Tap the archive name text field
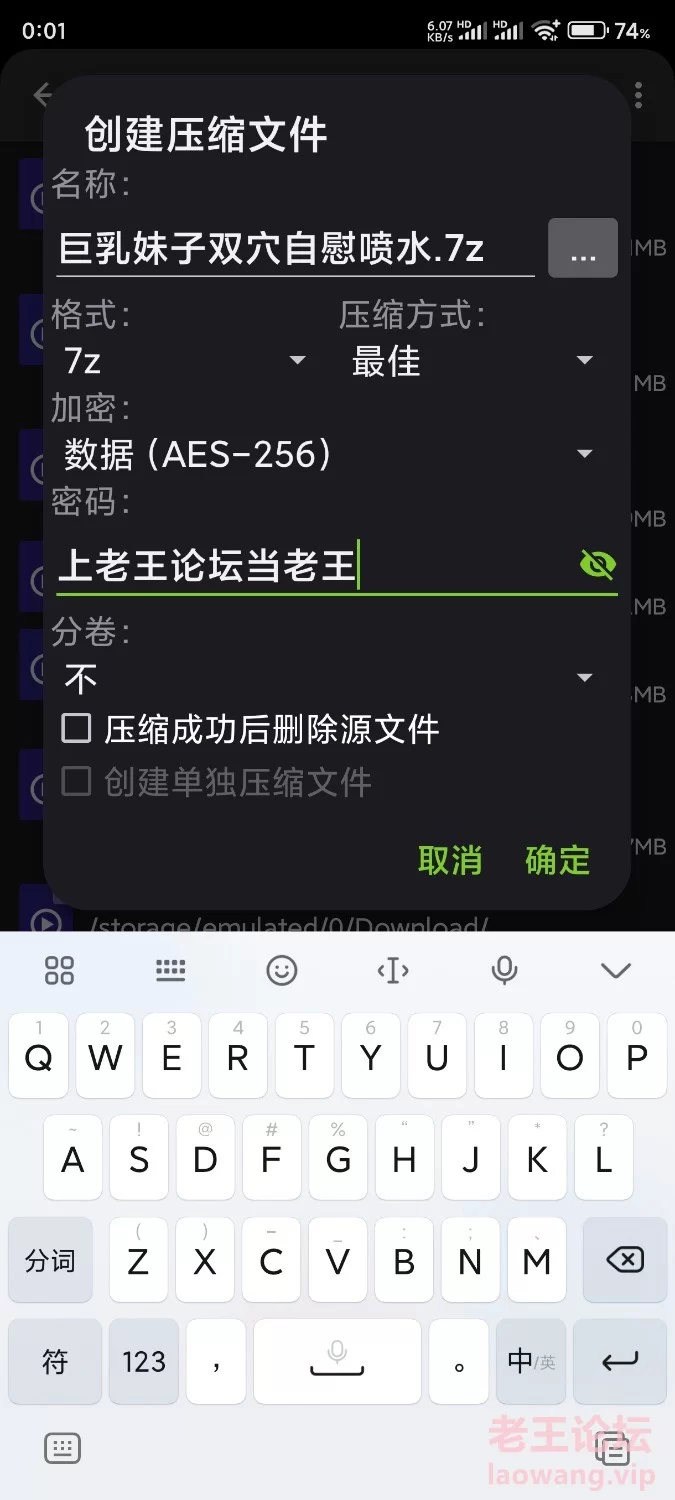Screen dimensions: 675x1500 295,248
